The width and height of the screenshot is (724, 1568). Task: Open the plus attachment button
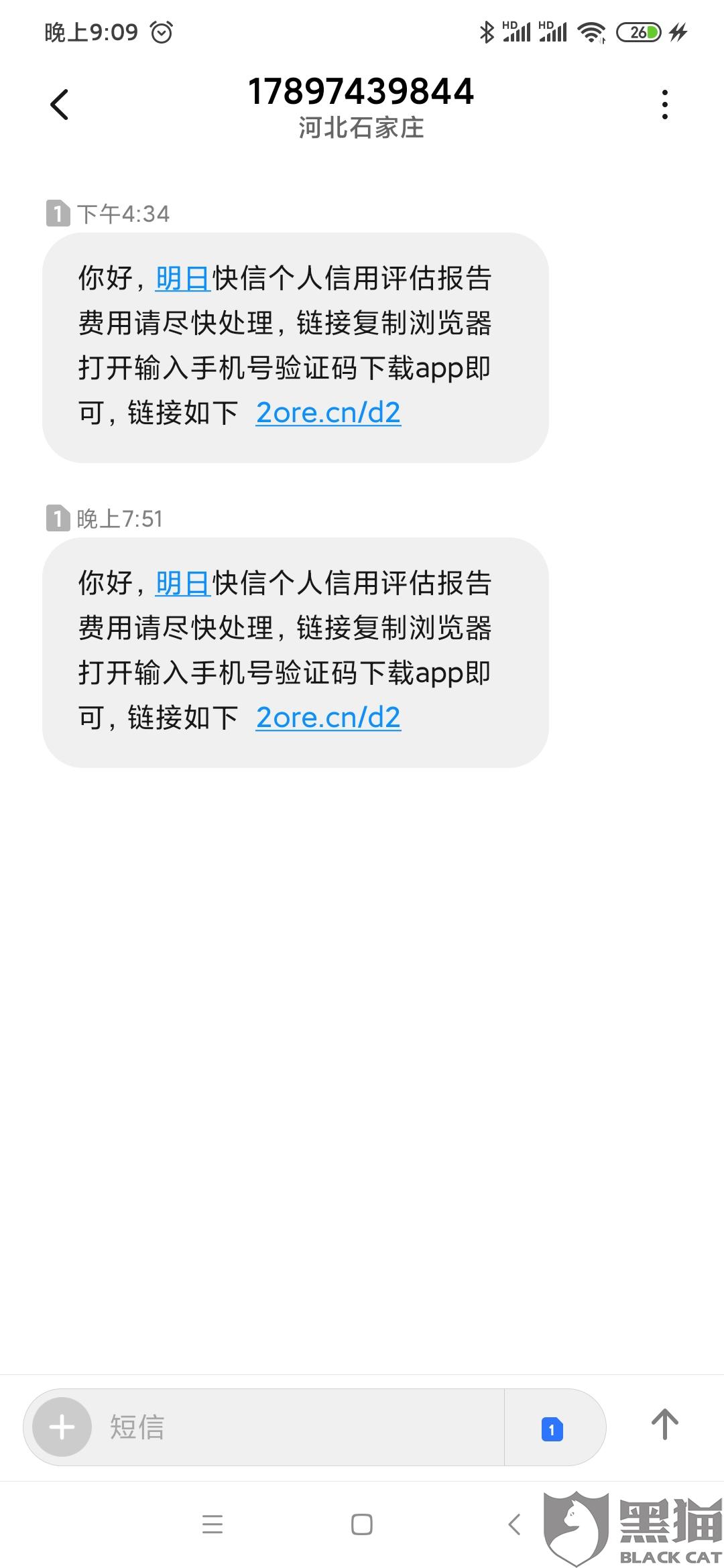tap(62, 1427)
